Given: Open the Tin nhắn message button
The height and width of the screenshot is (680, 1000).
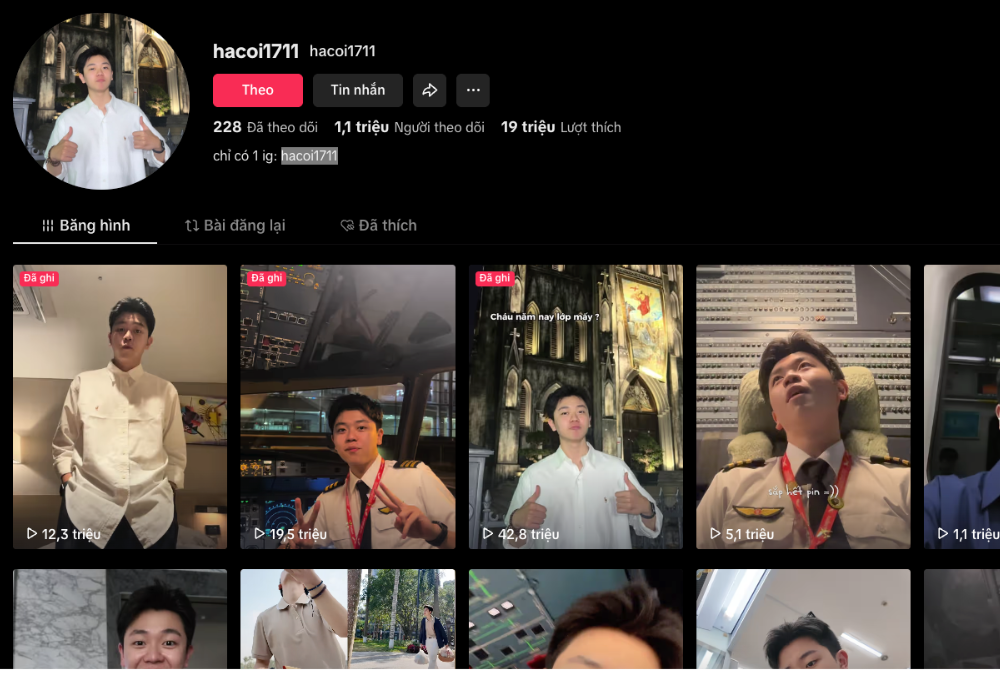Looking at the screenshot, I should (x=357, y=90).
